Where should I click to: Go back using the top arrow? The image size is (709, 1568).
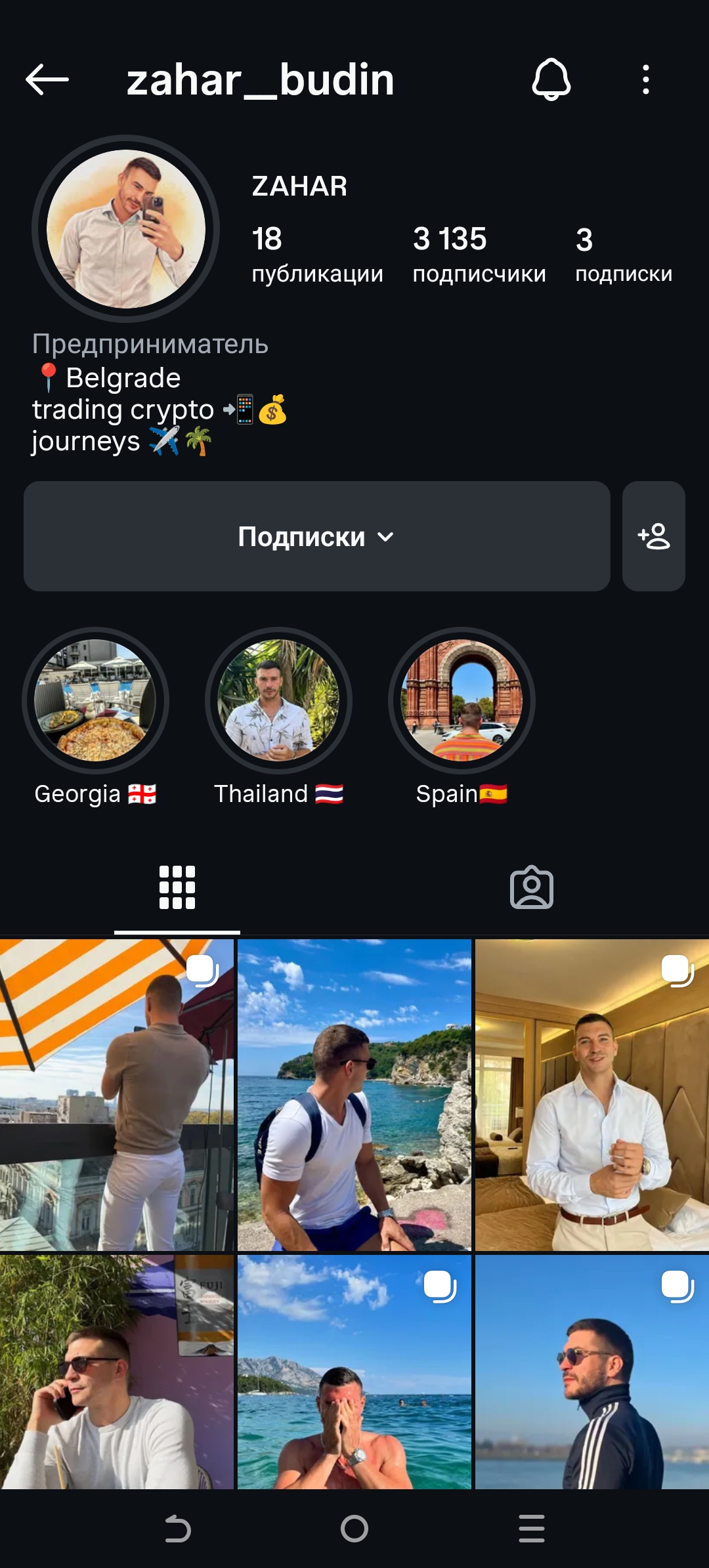[x=47, y=80]
